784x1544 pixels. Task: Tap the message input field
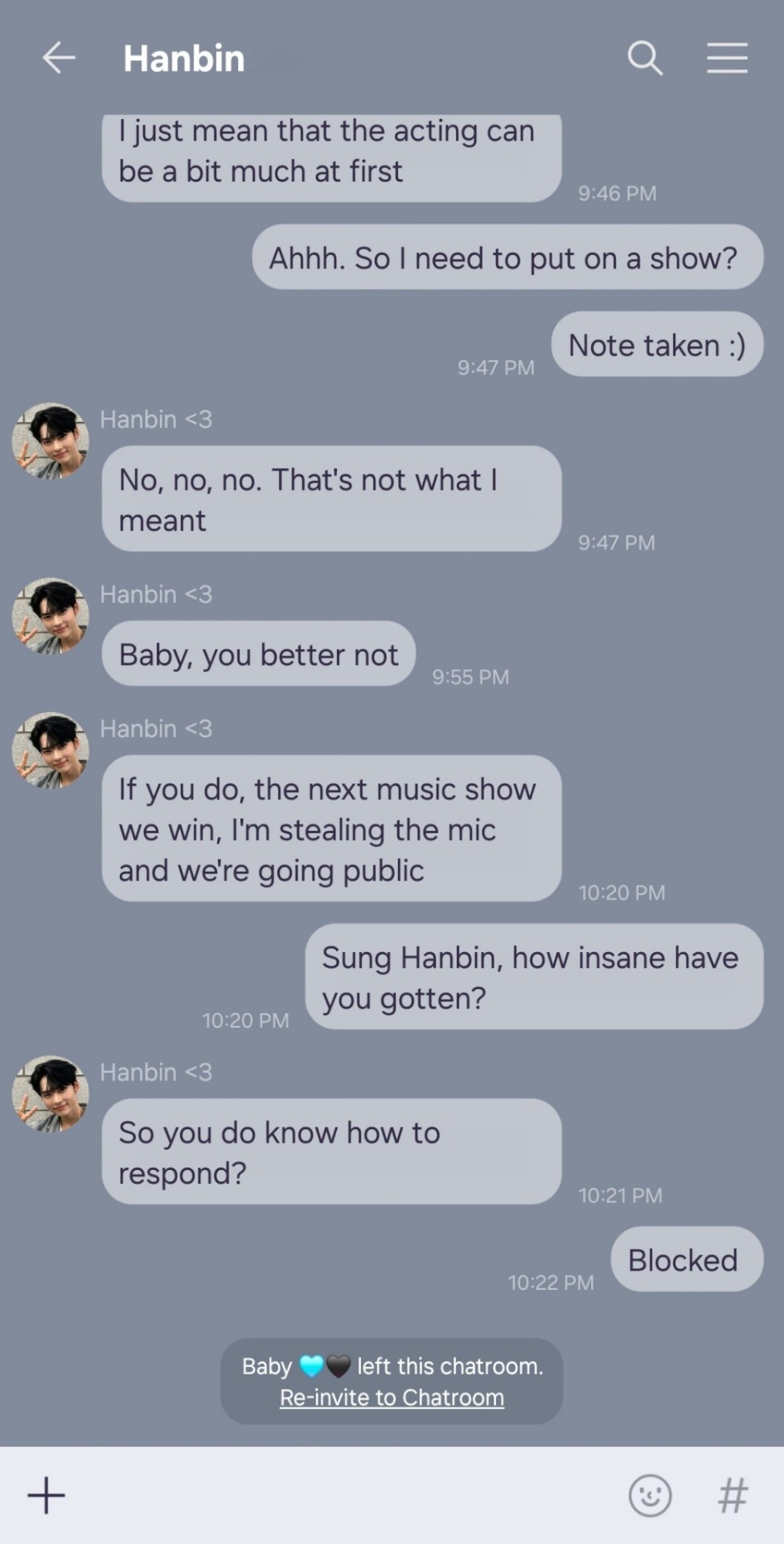point(338,1496)
